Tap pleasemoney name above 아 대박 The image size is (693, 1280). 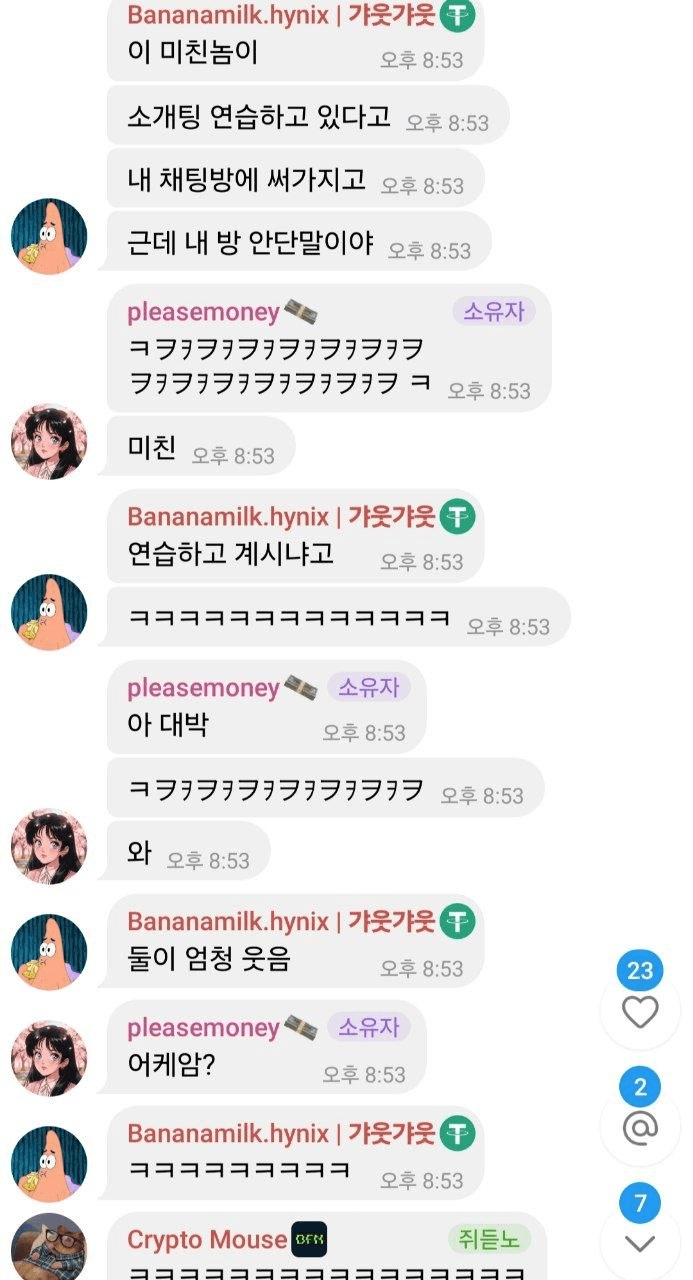(x=203, y=688)
